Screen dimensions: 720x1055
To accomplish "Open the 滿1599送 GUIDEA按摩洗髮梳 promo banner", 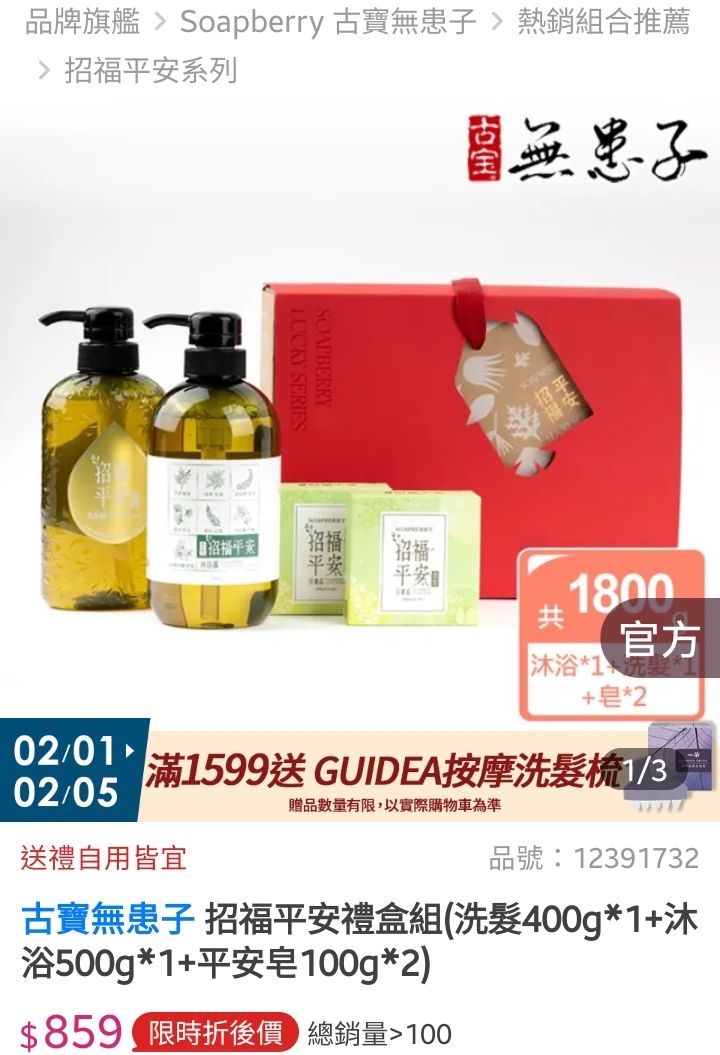I will tap(380, 773).
